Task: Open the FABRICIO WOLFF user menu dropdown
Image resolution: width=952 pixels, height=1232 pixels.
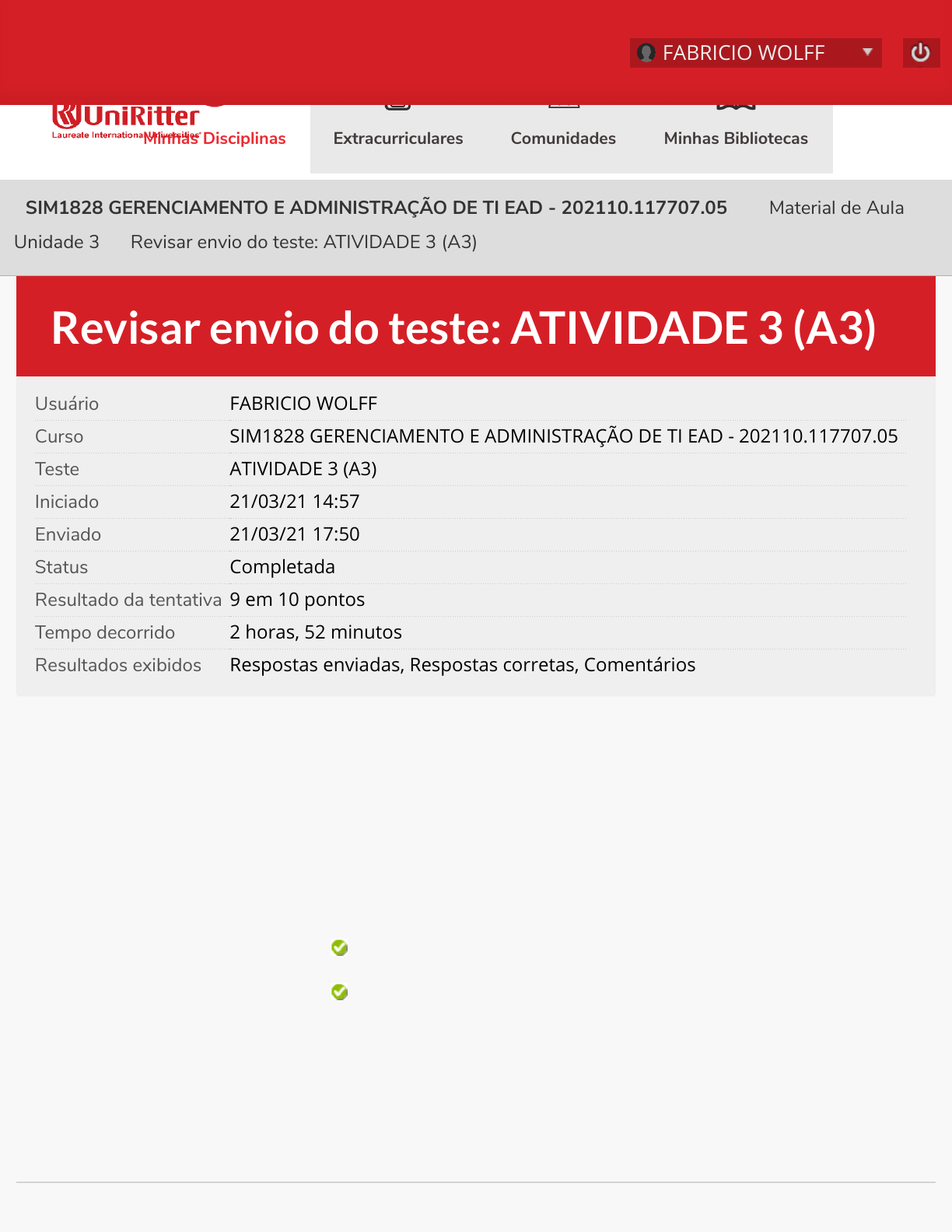Action: [754, 53]
